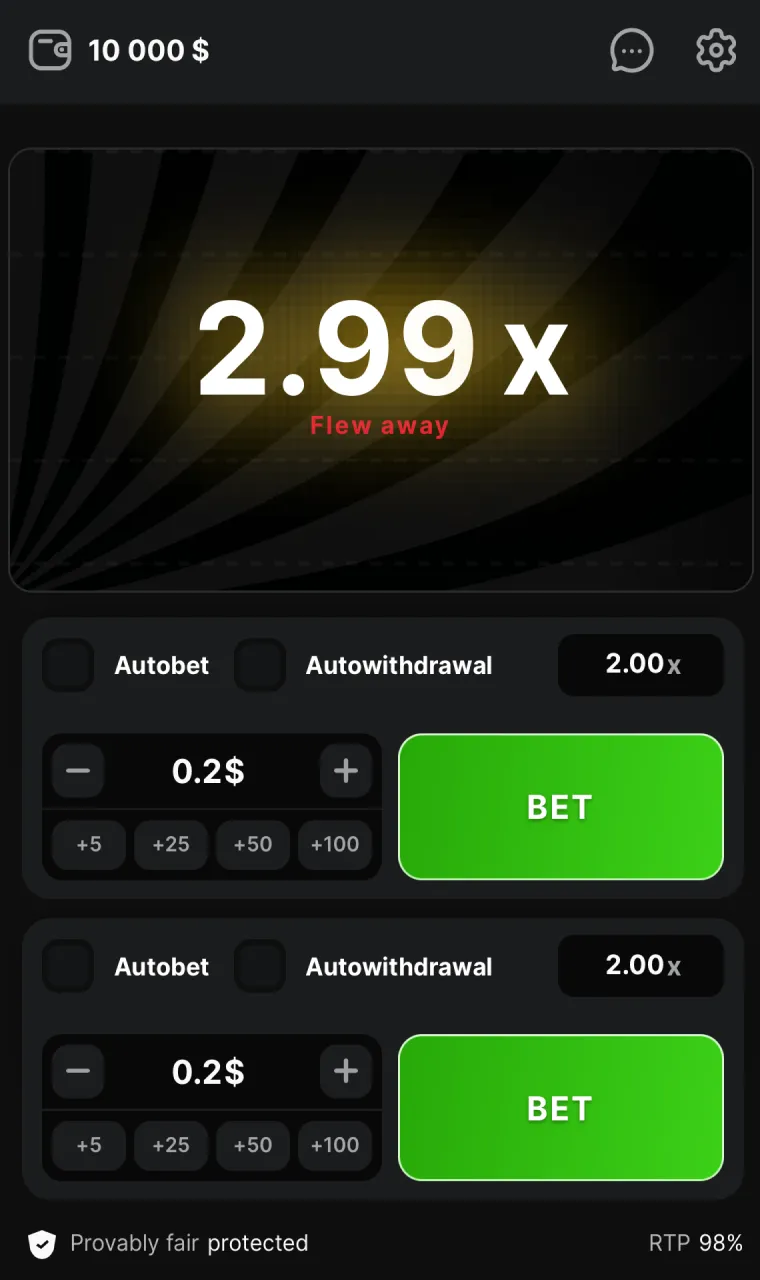Add +50 to the second panel's bet
760x1280 pixels.
253,1146
